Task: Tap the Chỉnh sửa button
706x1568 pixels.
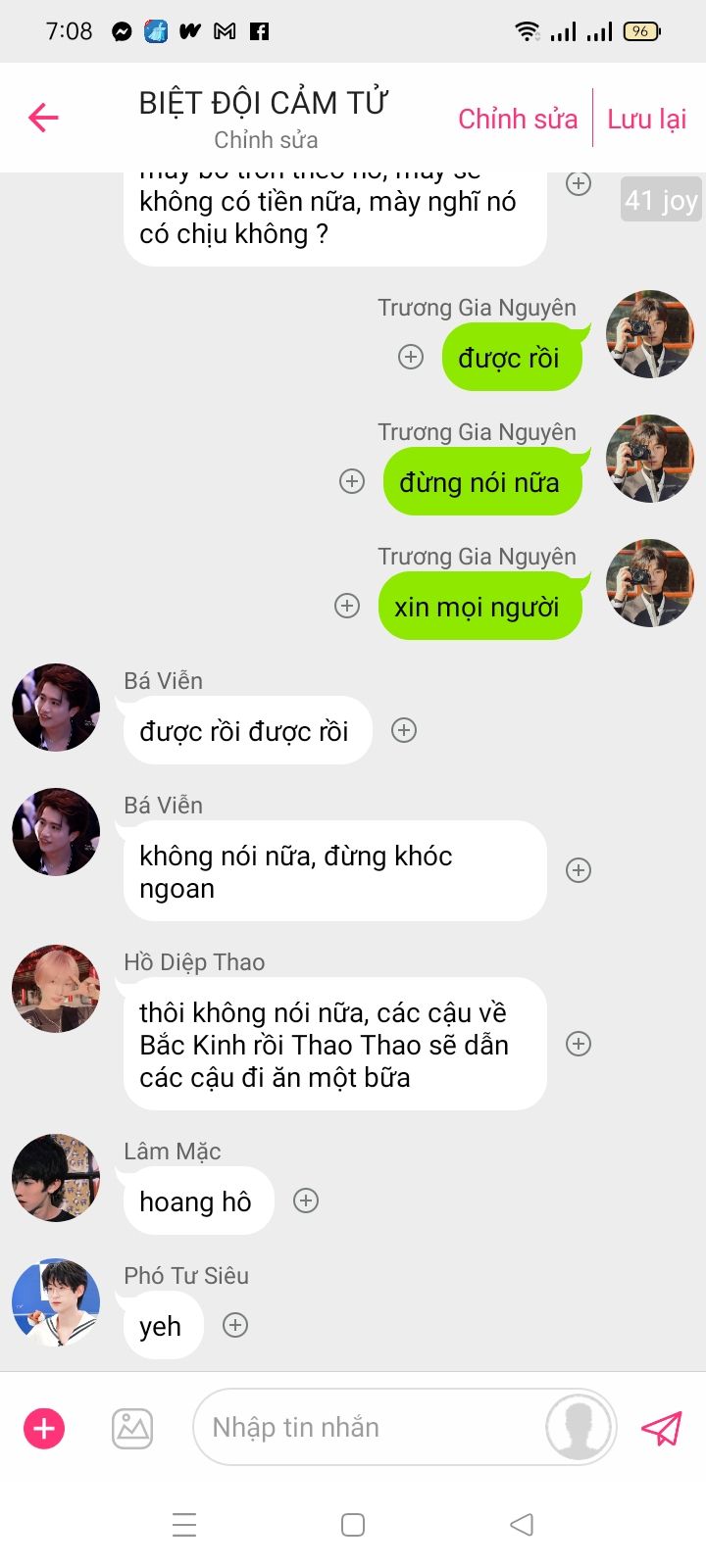Action: pyautogui.click(x=518, y=119)
